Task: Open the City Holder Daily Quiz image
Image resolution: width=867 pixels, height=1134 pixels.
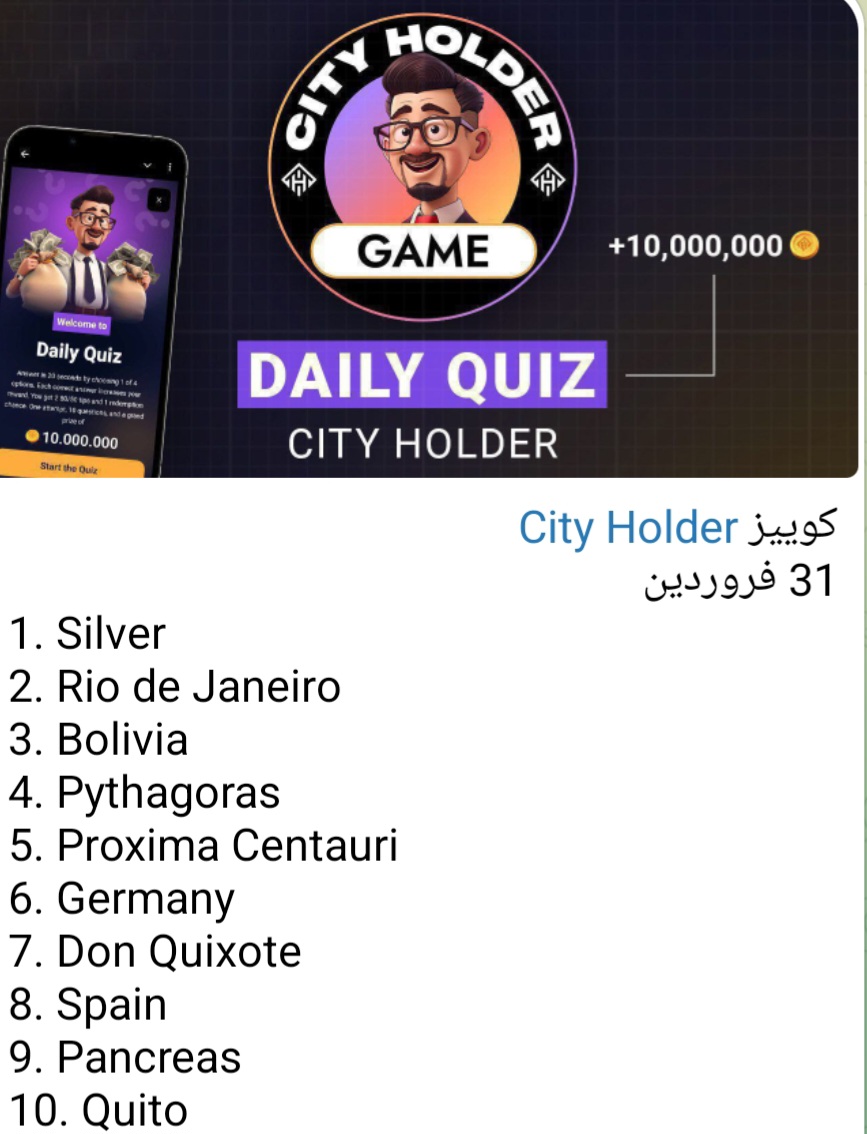Action: pos(430,240)
